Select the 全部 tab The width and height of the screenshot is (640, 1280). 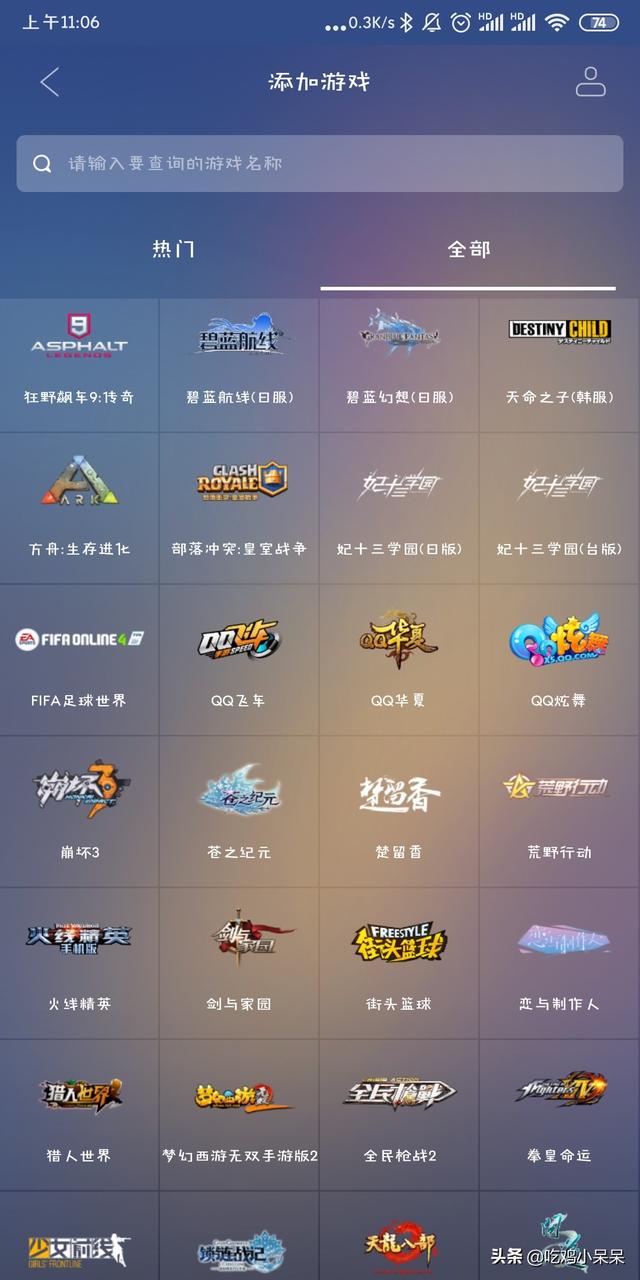468,249
